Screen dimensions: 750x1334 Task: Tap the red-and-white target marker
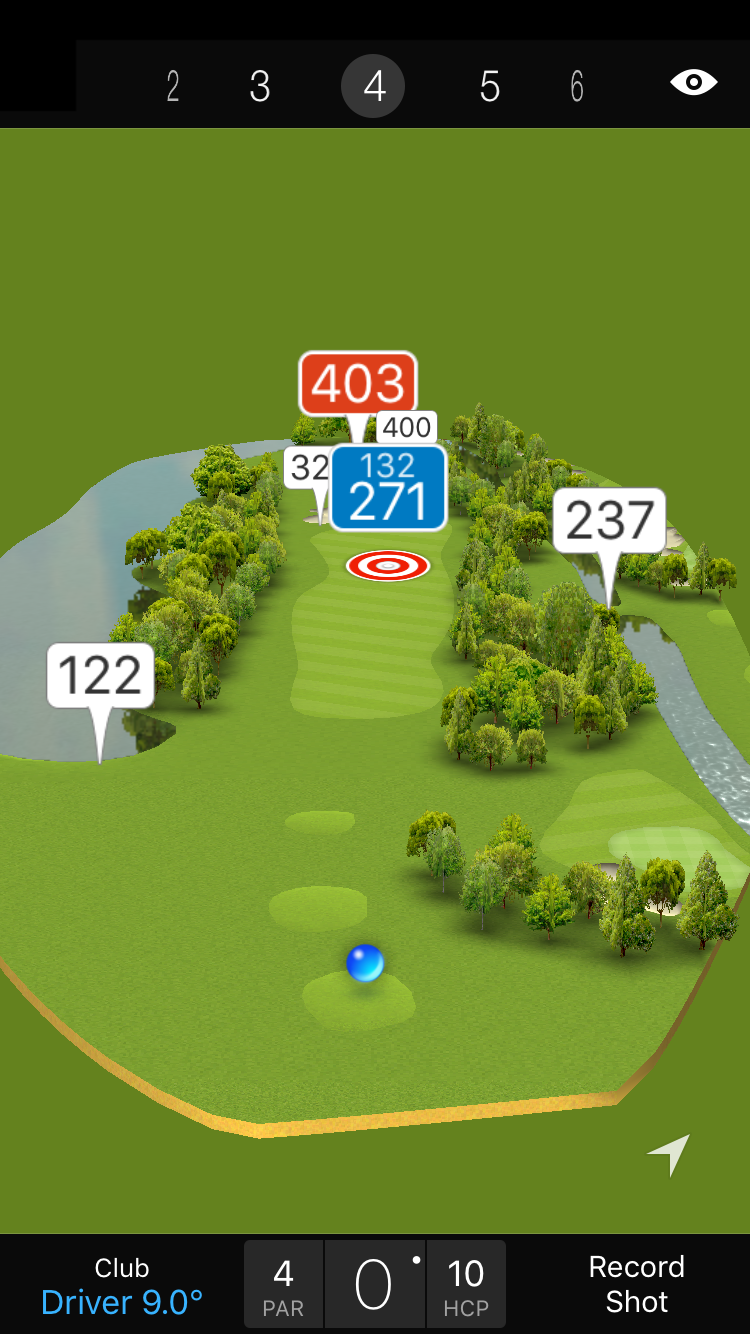pyautogui.click(x=388, y=566)
